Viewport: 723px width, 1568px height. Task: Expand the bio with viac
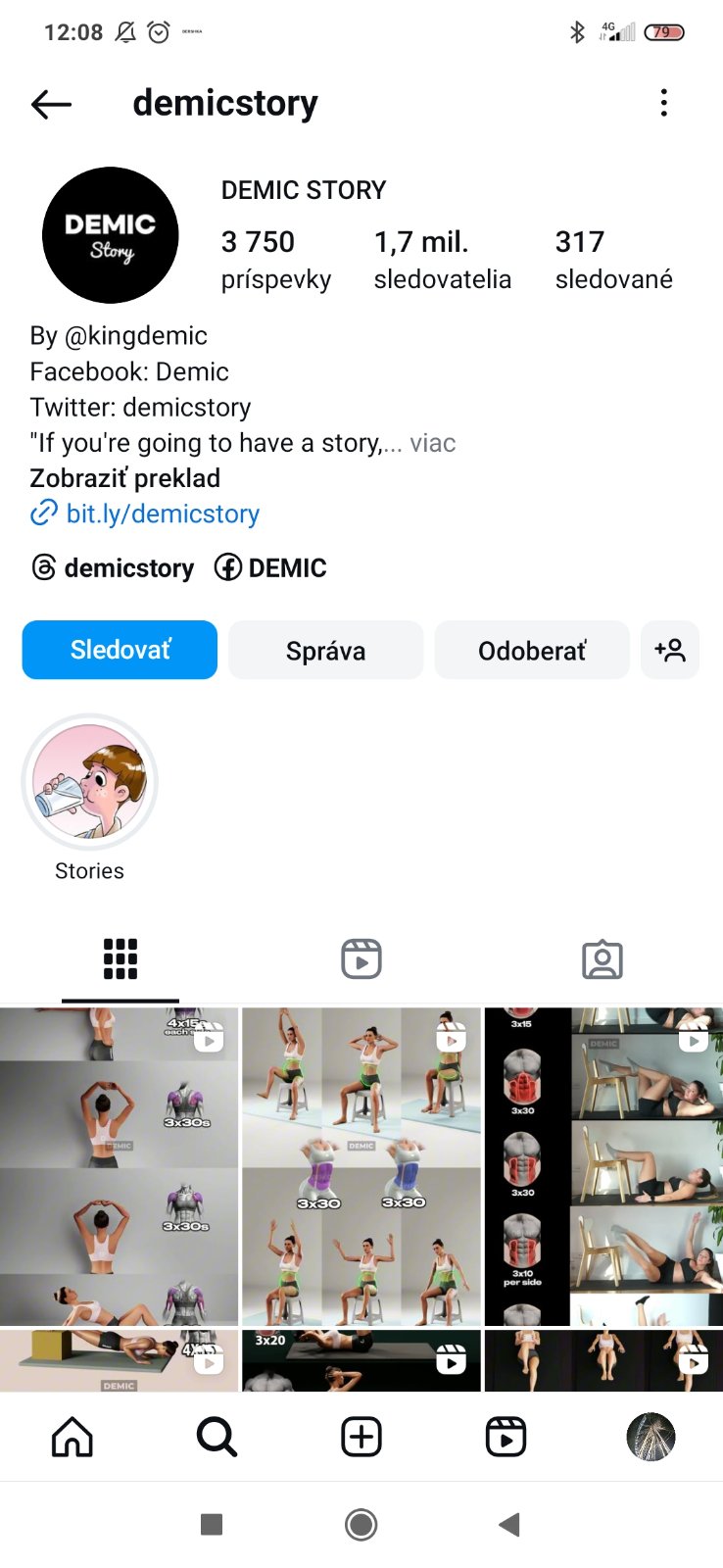pyautogui.click(x=432, y=443)
